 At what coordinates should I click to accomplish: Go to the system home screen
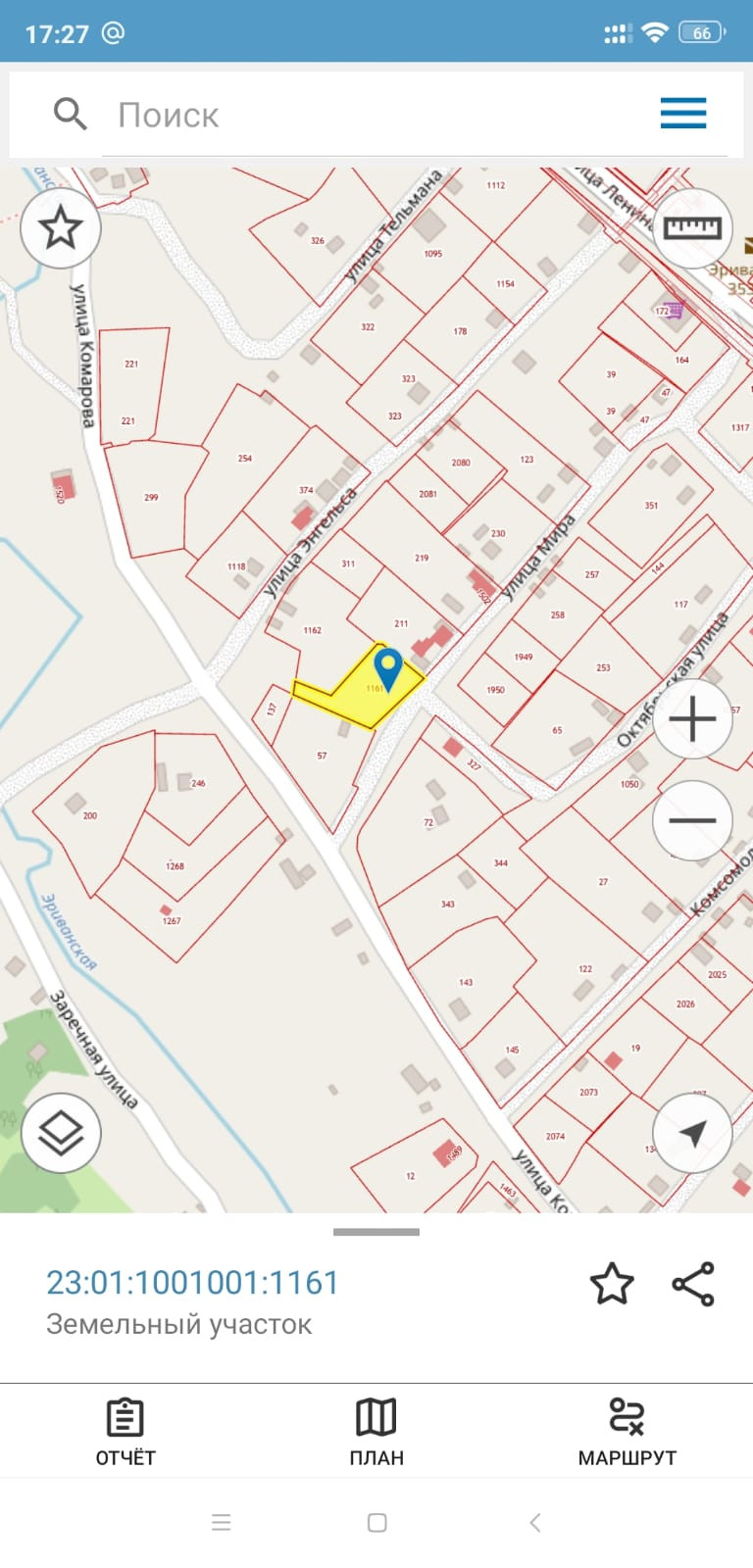[x=376, y=1522]
